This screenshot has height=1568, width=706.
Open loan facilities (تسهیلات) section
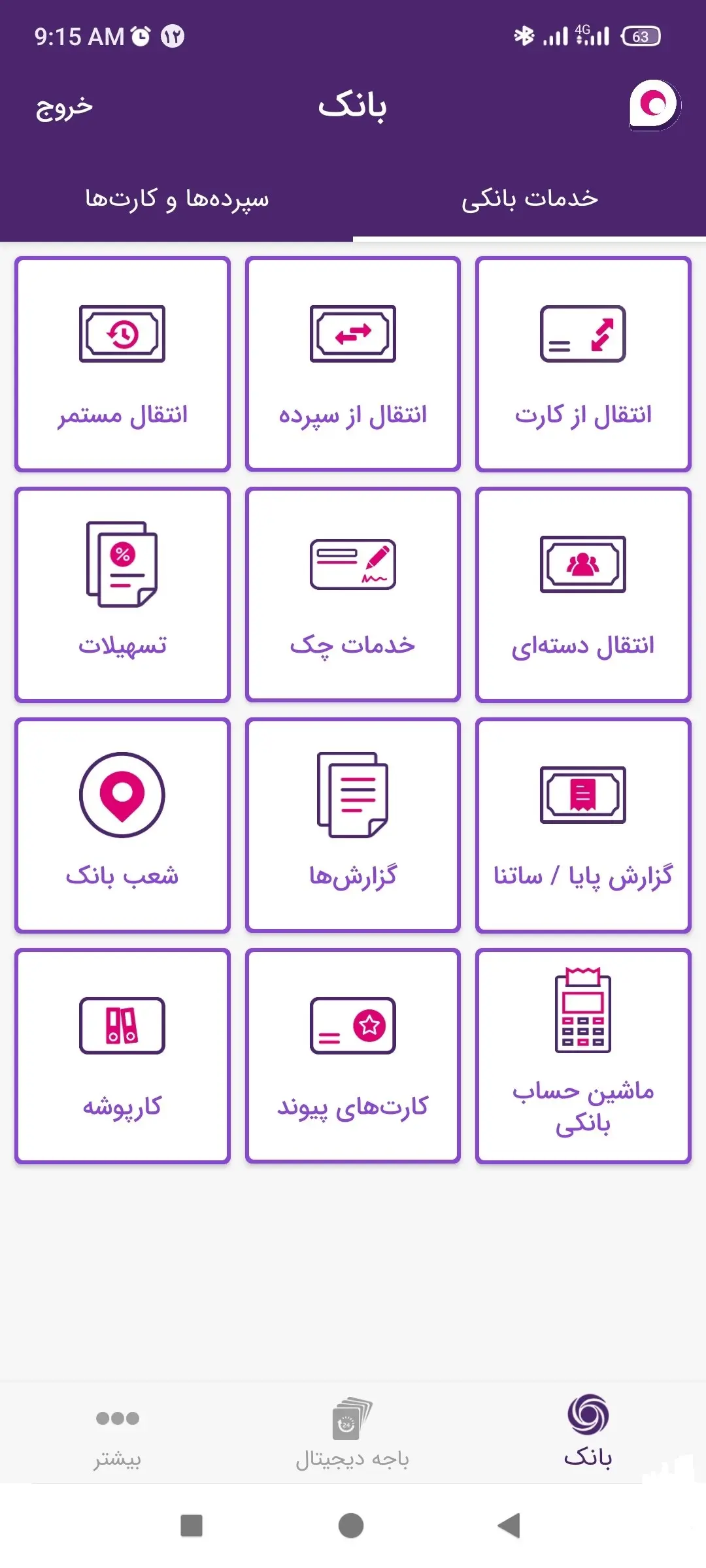coord(122,595)
